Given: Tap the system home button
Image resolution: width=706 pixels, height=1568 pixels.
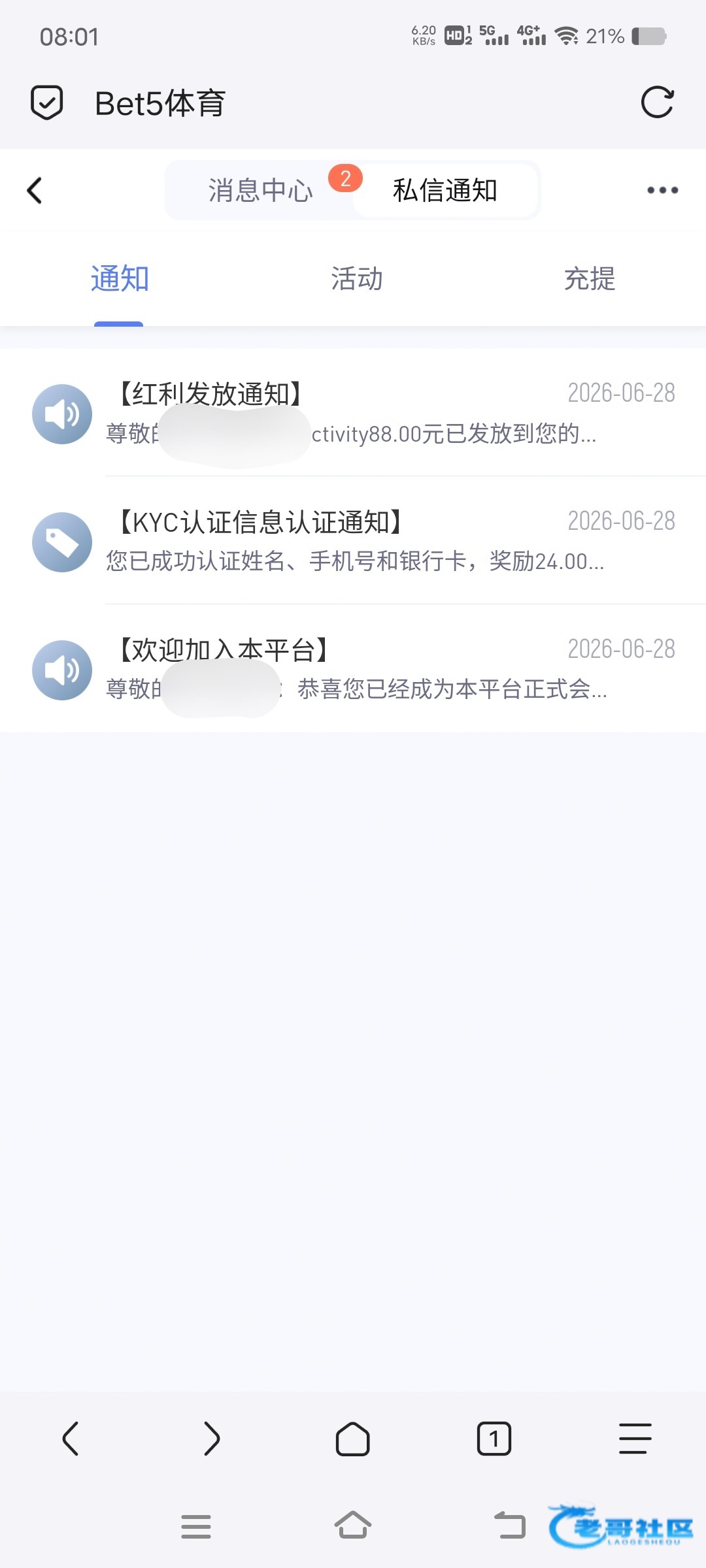Looking at the screenshot, I should [x=353, y=1526].
